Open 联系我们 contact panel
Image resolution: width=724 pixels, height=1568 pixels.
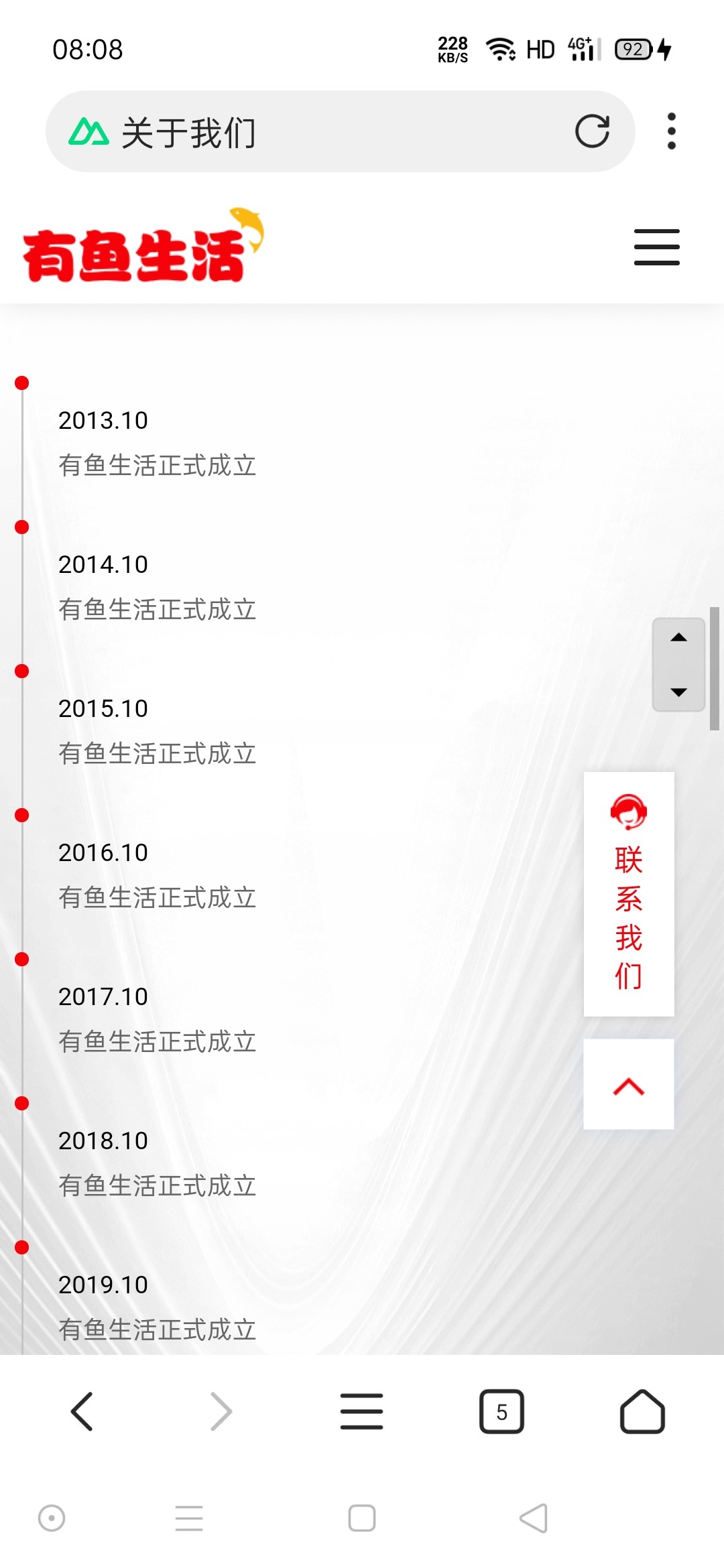click(628, 893)
